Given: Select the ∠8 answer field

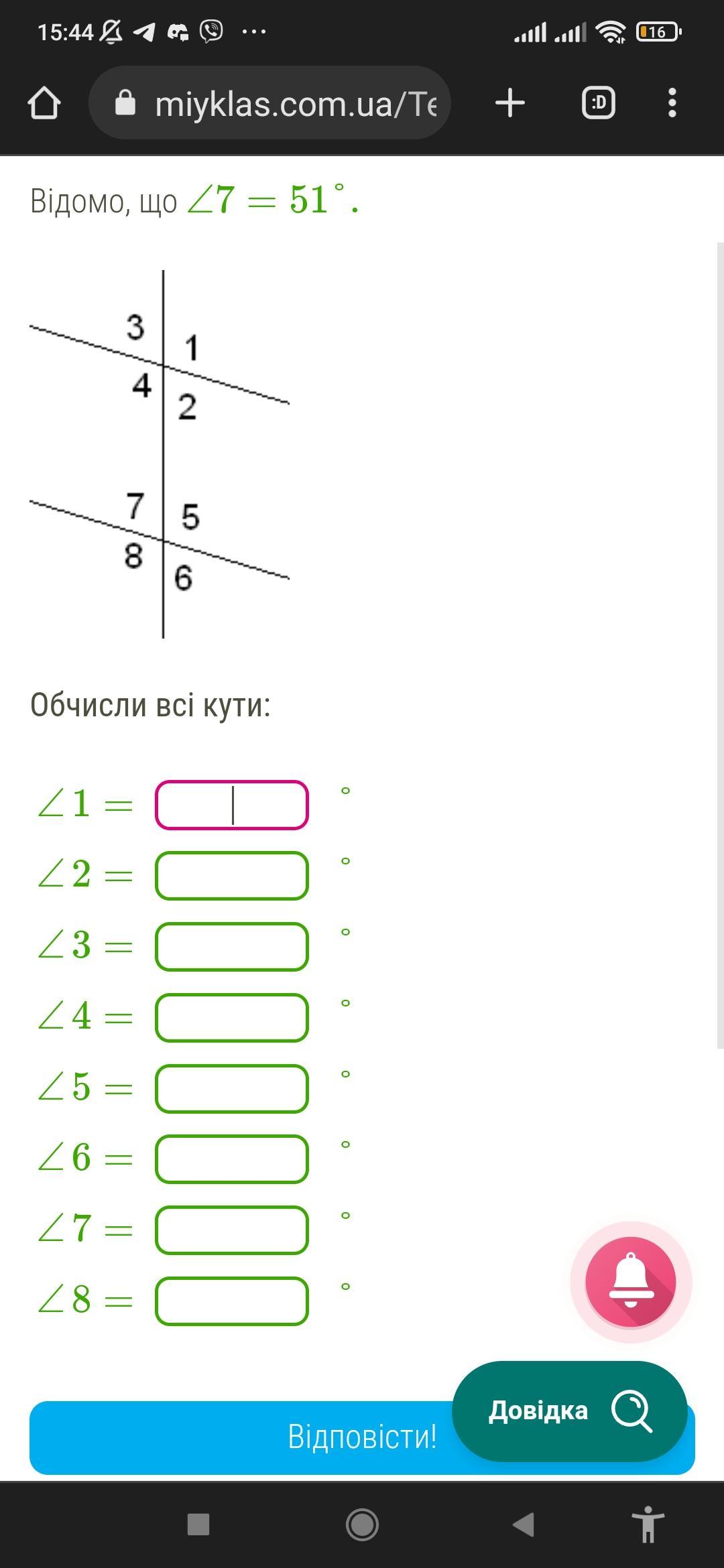Looking at the screenshot, I should 232,1301.
